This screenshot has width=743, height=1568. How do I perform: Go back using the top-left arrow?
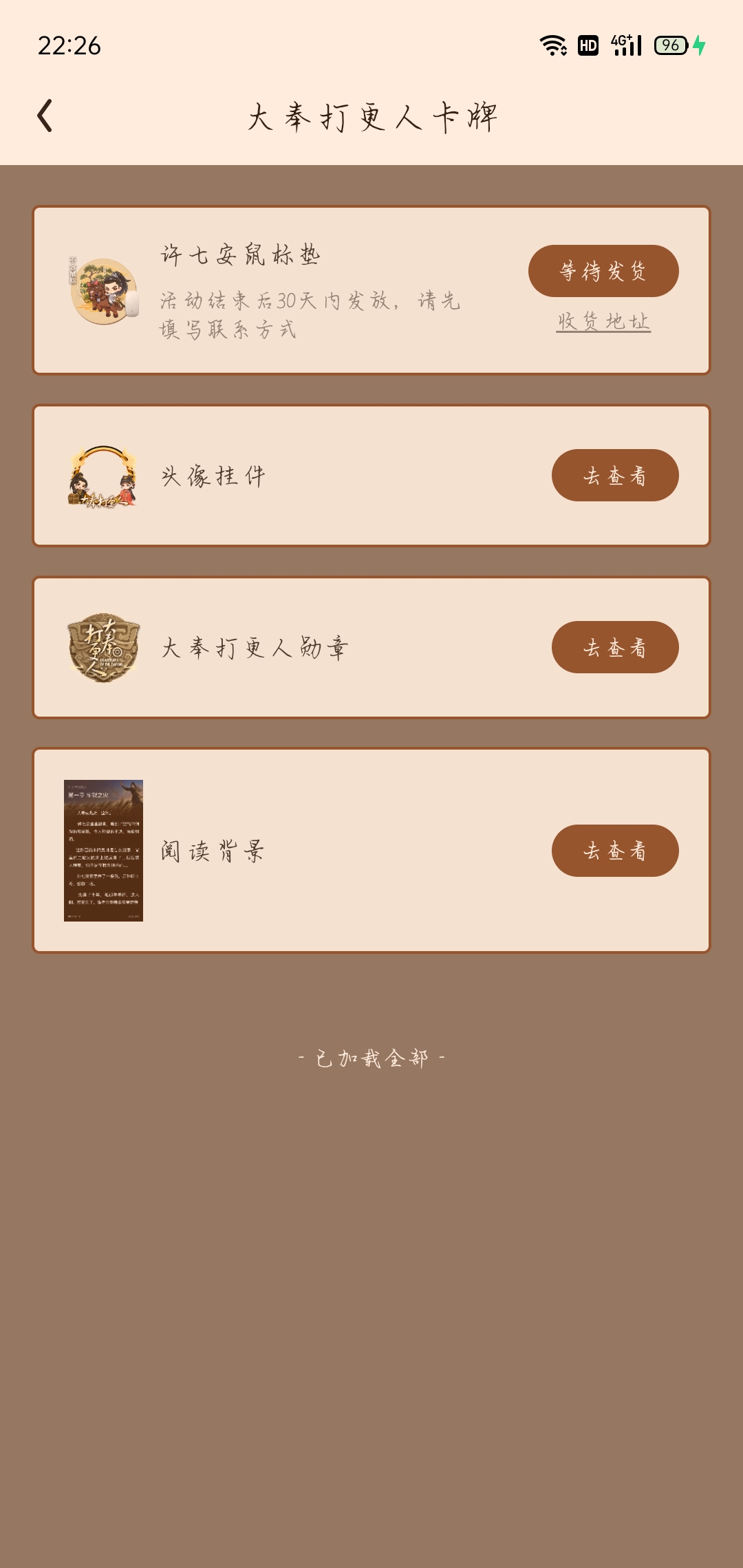45,116
